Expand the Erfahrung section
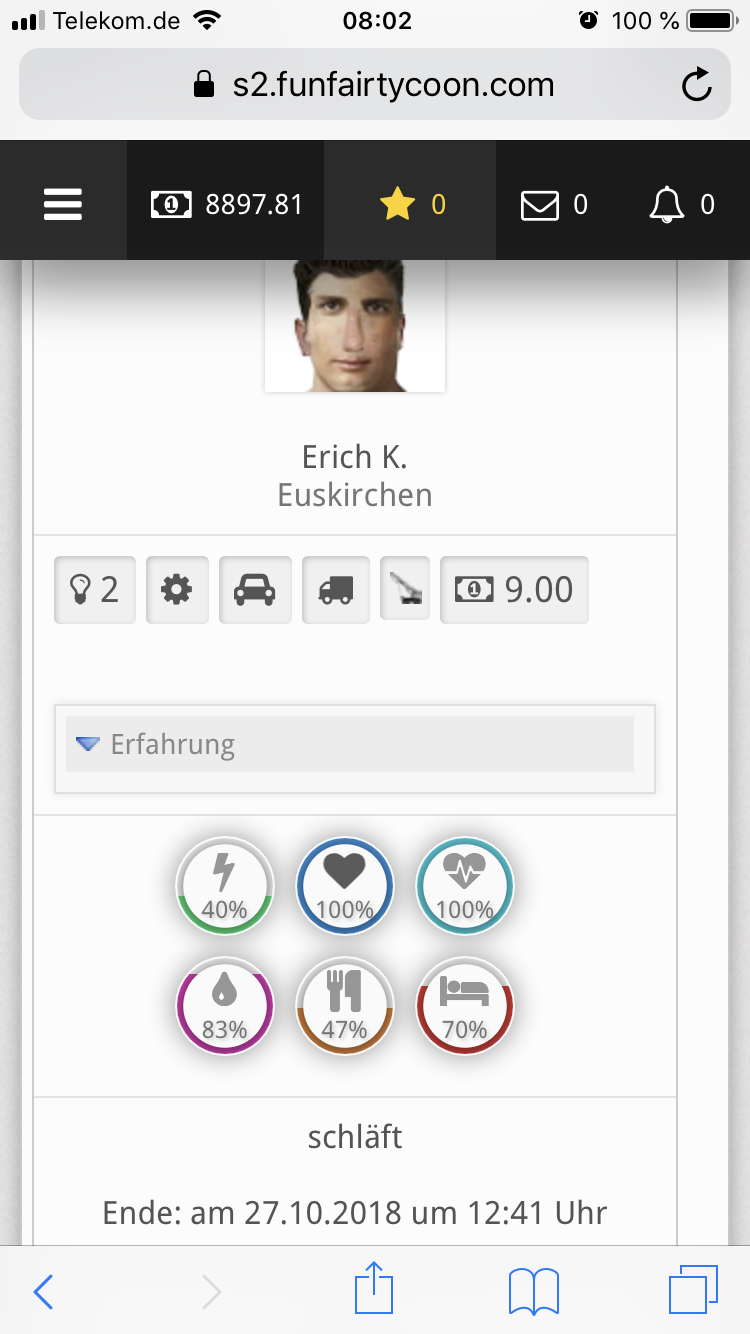This screenshot has width=750, height=1334. pos(350,744)
